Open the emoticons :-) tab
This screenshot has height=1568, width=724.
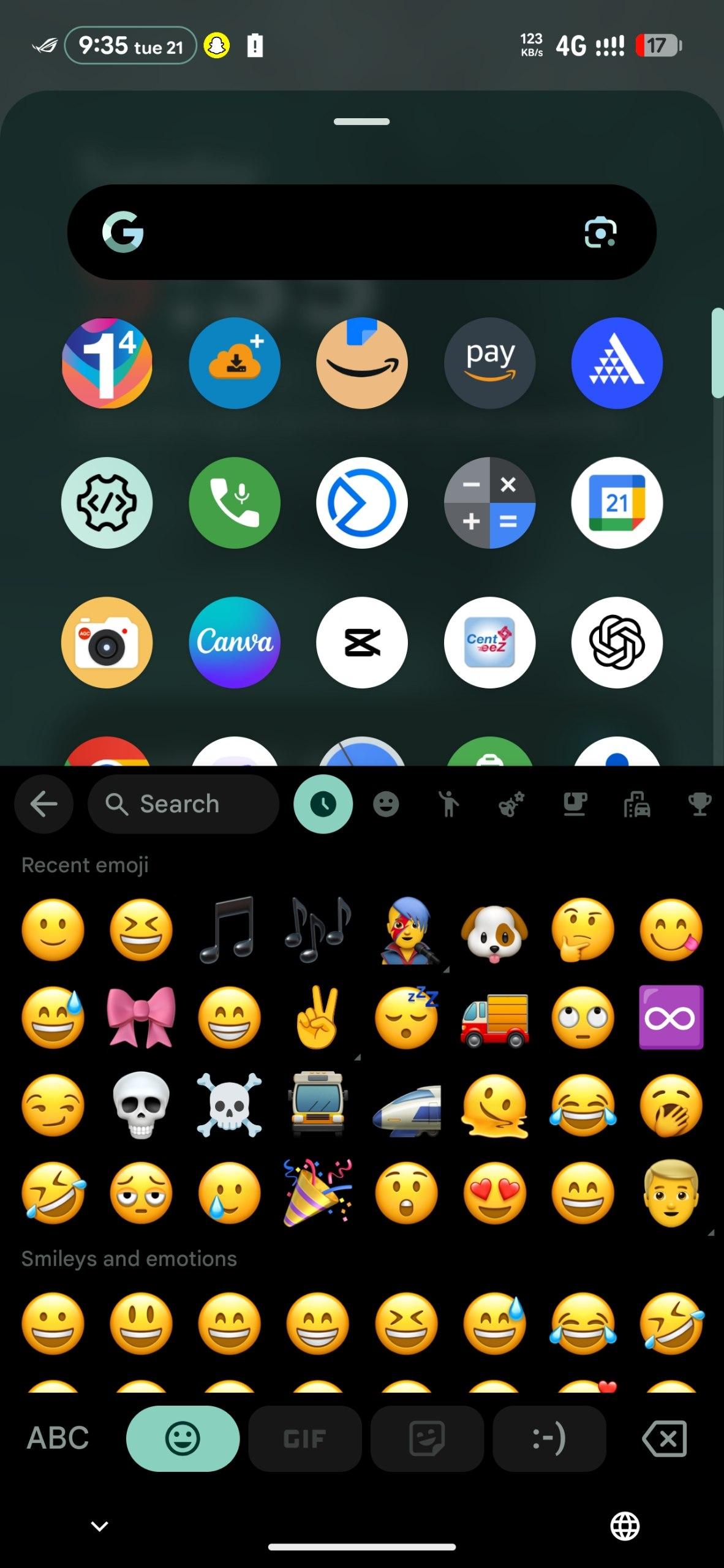[549, 1438]
